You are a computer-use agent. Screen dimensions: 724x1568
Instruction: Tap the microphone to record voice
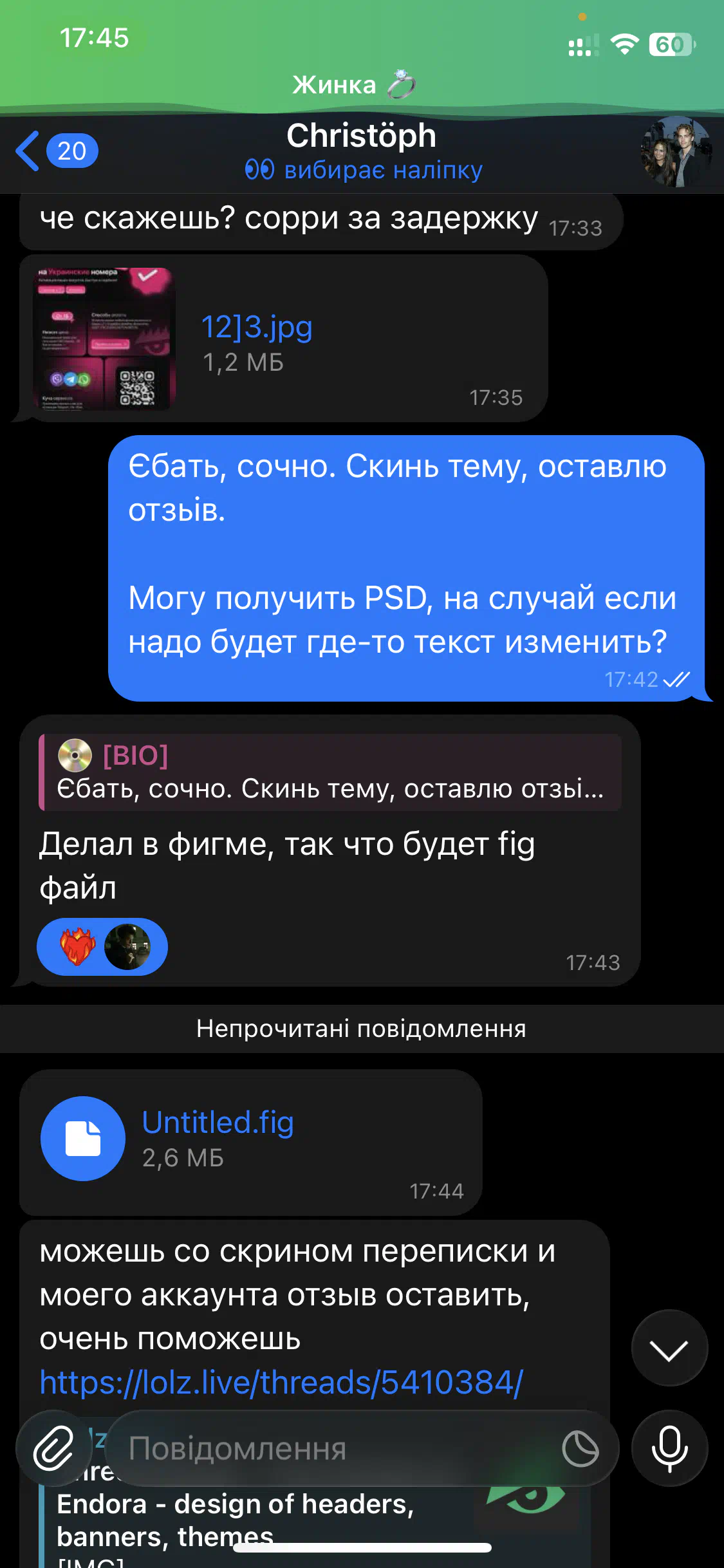[669, 1448]
